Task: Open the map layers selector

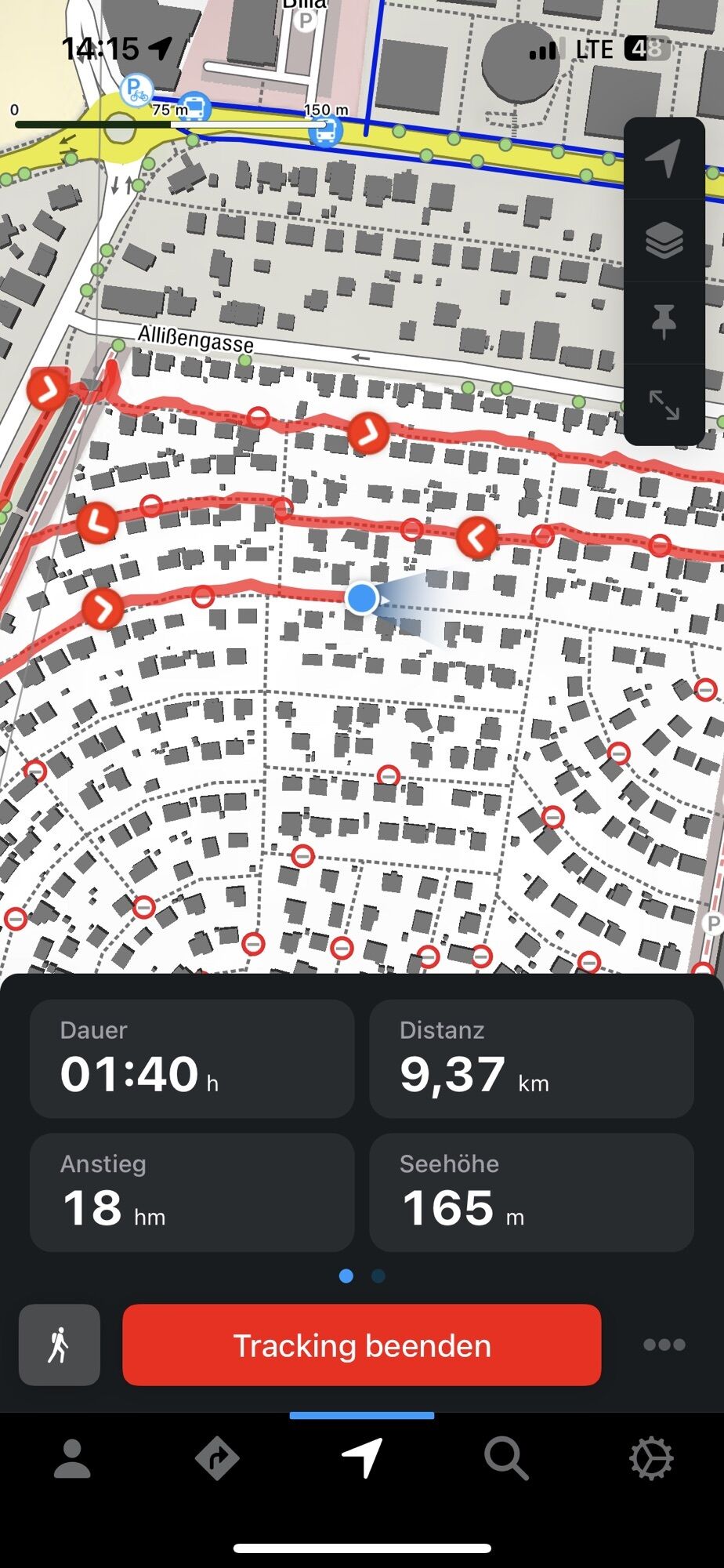Action: pos(664,241)
